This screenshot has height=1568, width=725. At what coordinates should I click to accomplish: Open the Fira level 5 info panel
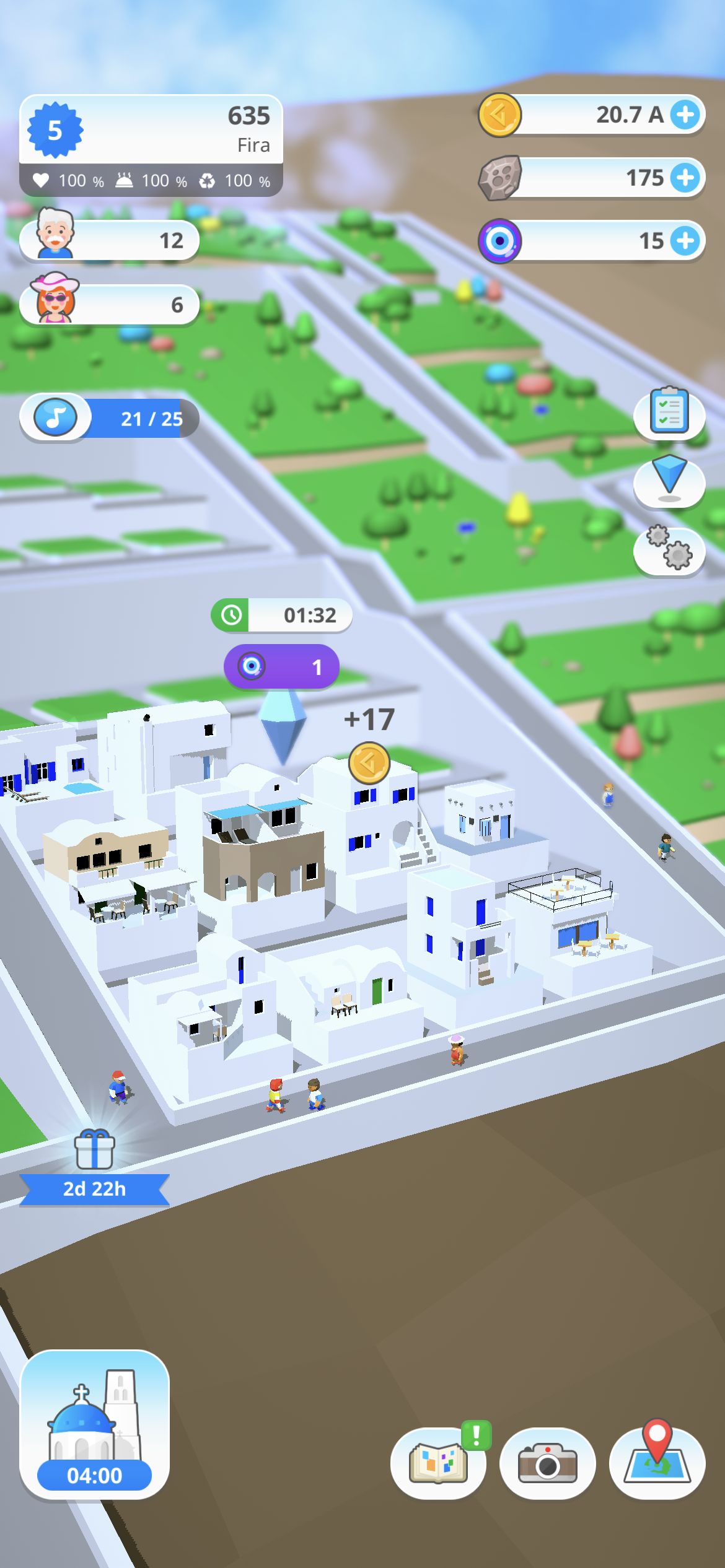click(151, 145)
